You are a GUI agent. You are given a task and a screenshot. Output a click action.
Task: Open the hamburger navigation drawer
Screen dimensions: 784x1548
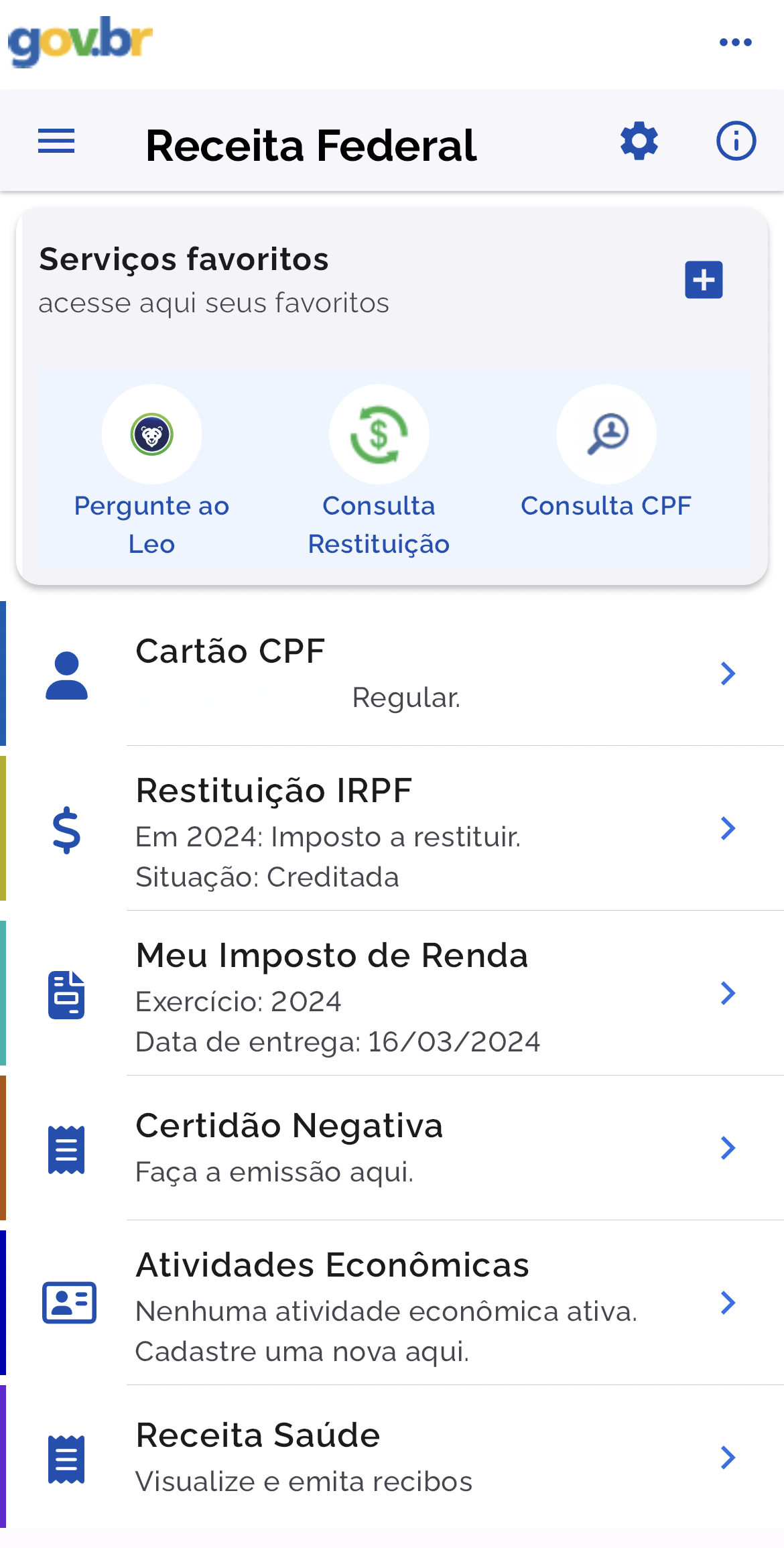[x=56, y=141]
